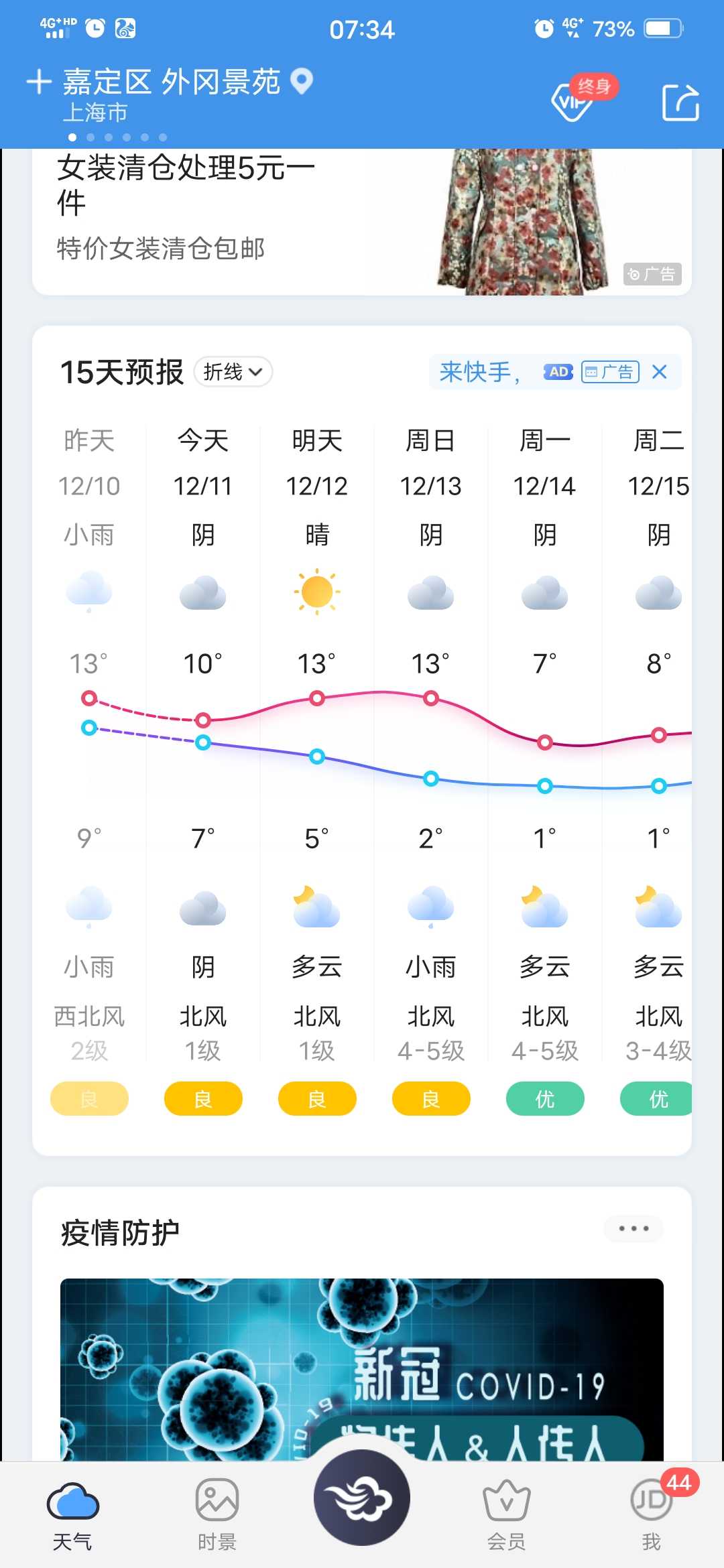The width and height of the screenshot is (724, 1568).
Task: Open the VIP lifetime membership badge
Action: [x=583, y=98]
